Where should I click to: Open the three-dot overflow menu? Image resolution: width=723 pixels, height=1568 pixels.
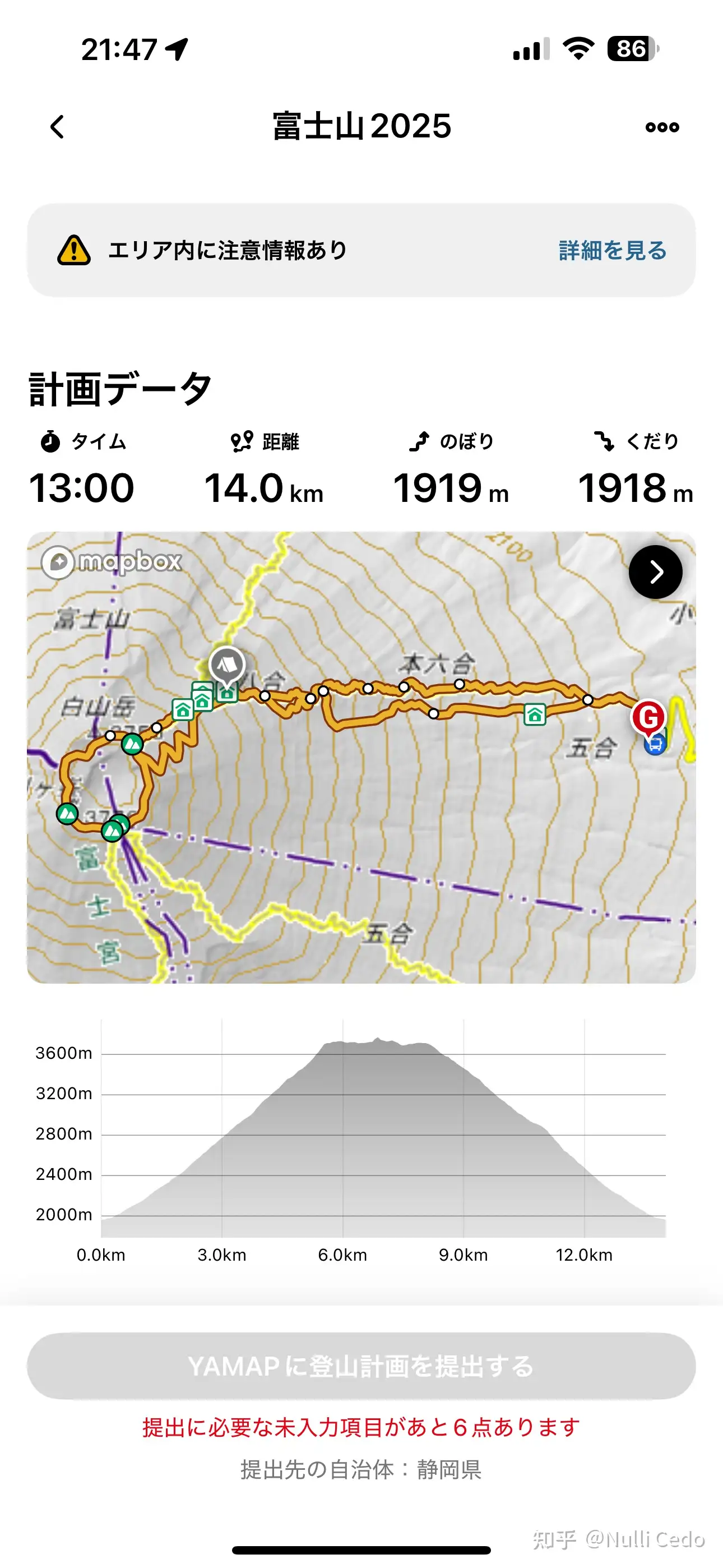pos(662,127)
